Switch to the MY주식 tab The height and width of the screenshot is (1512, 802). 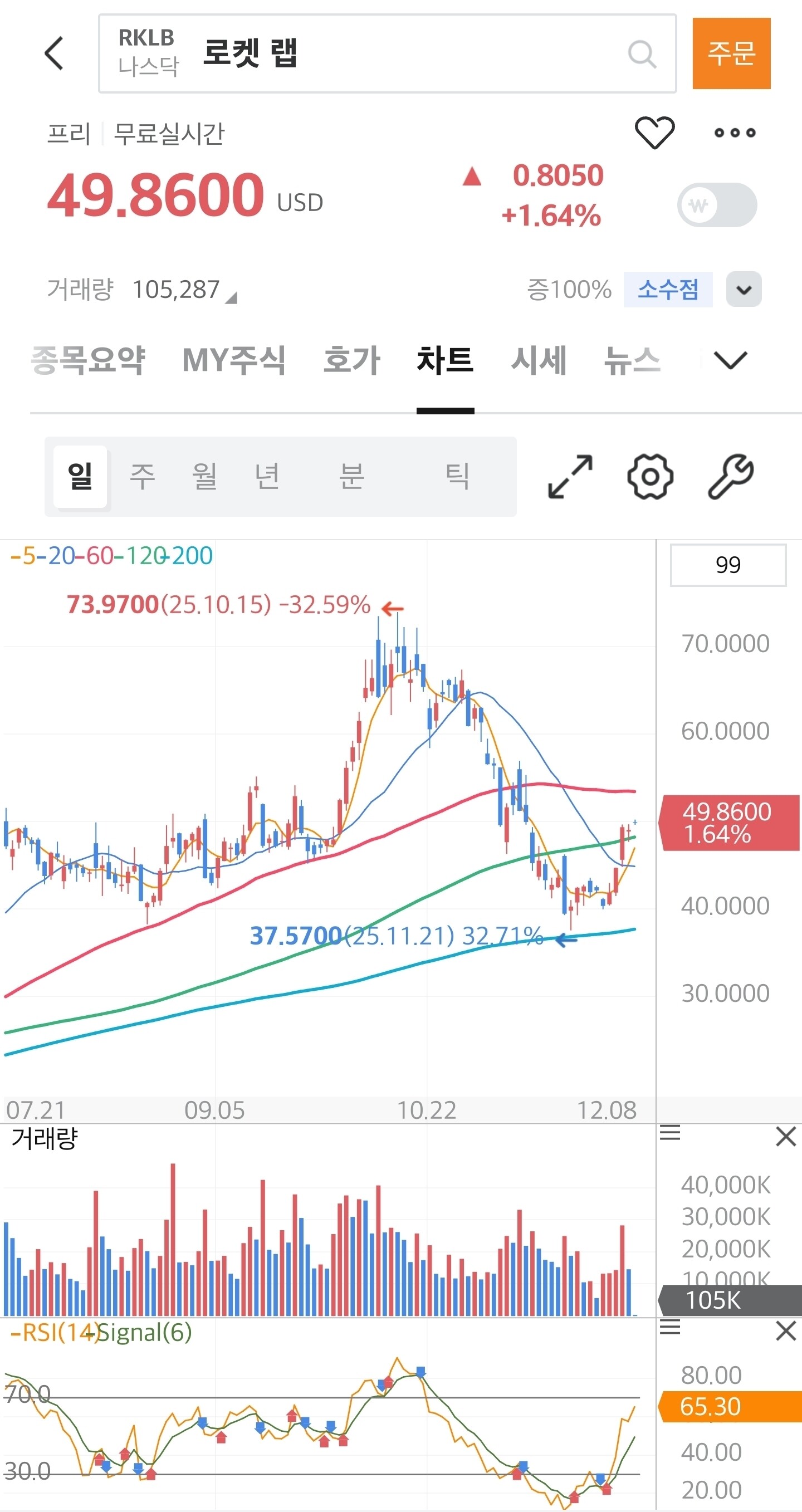pyautogui.click(x=234, y=360)
